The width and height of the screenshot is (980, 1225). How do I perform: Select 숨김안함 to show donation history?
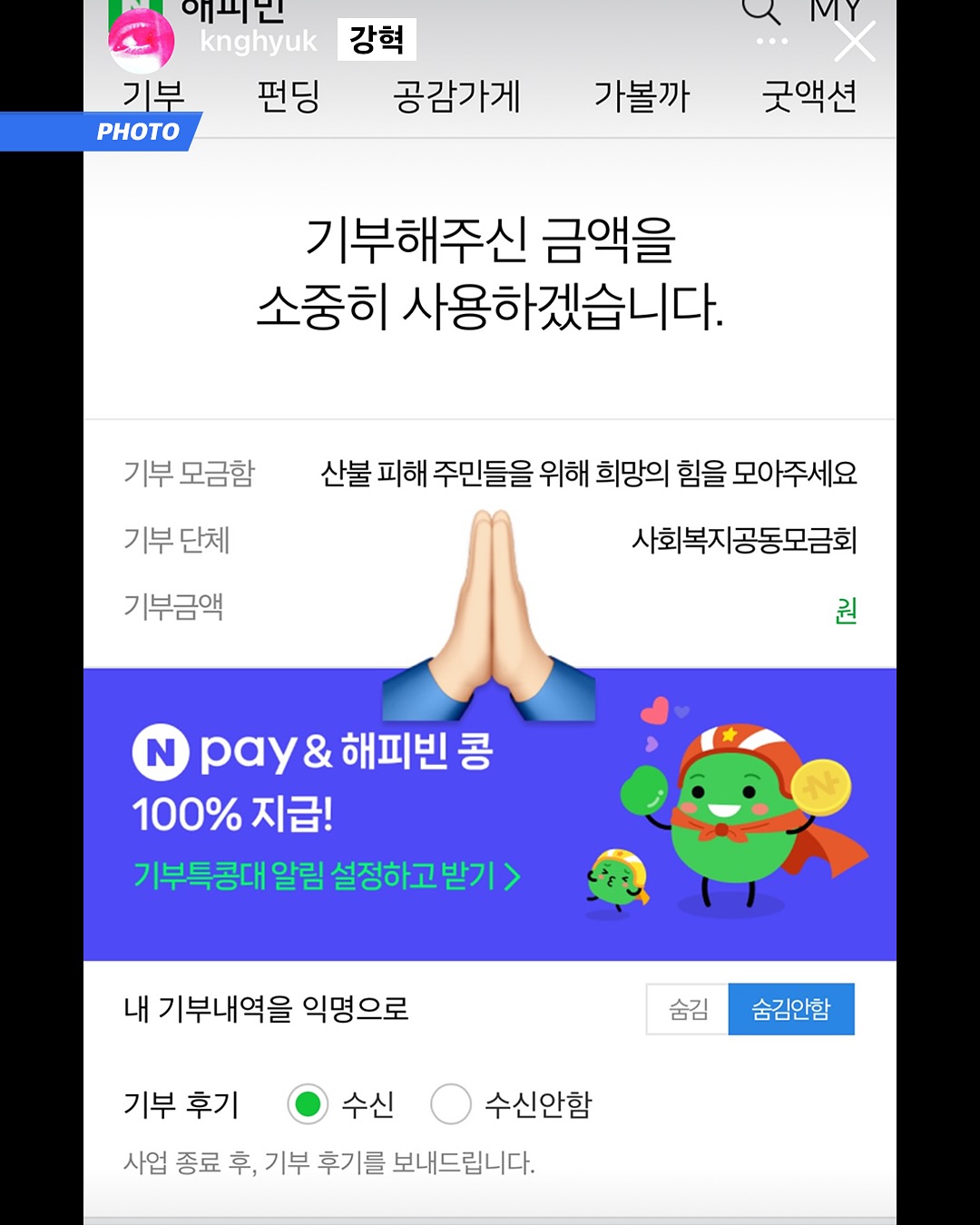[x=791, y=1010]
